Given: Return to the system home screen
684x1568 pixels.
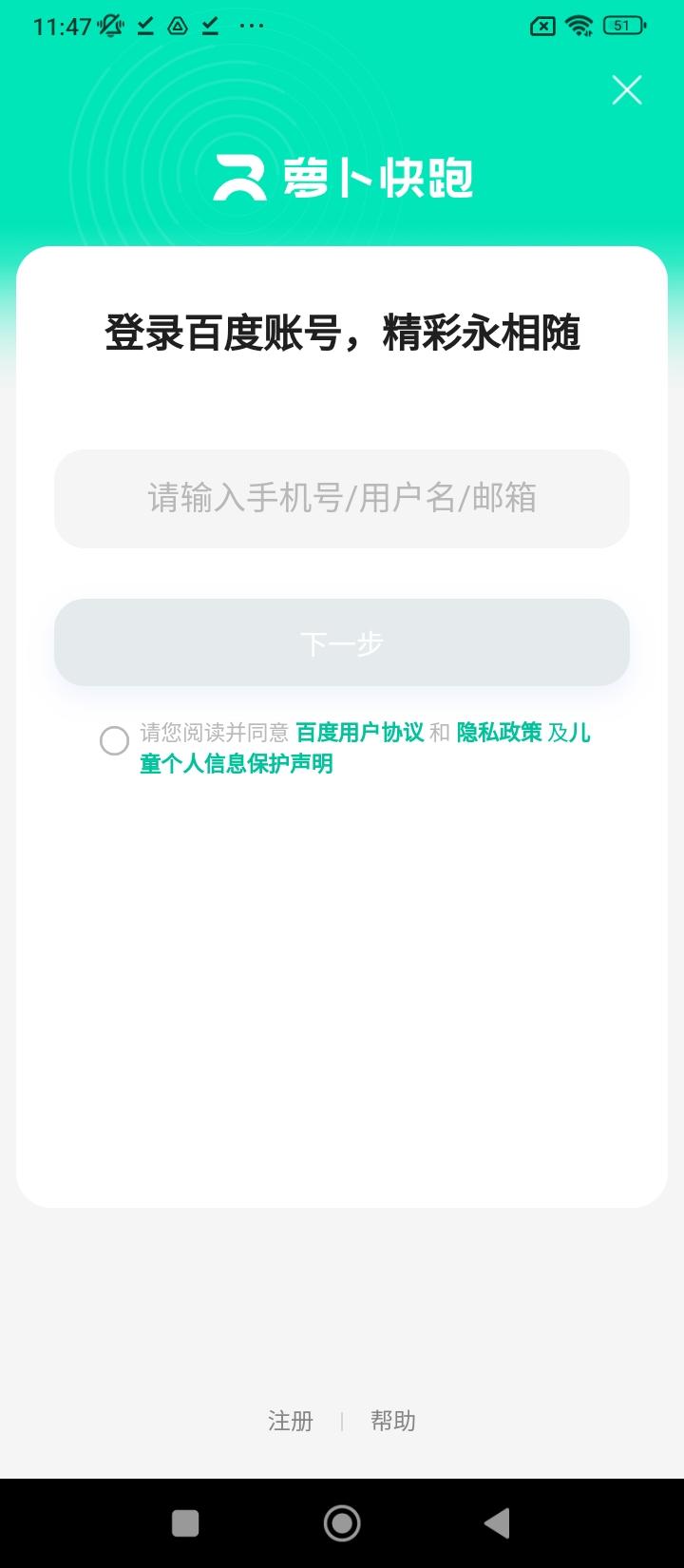Looking at the screenshot, I should [x=342, y=1522].
